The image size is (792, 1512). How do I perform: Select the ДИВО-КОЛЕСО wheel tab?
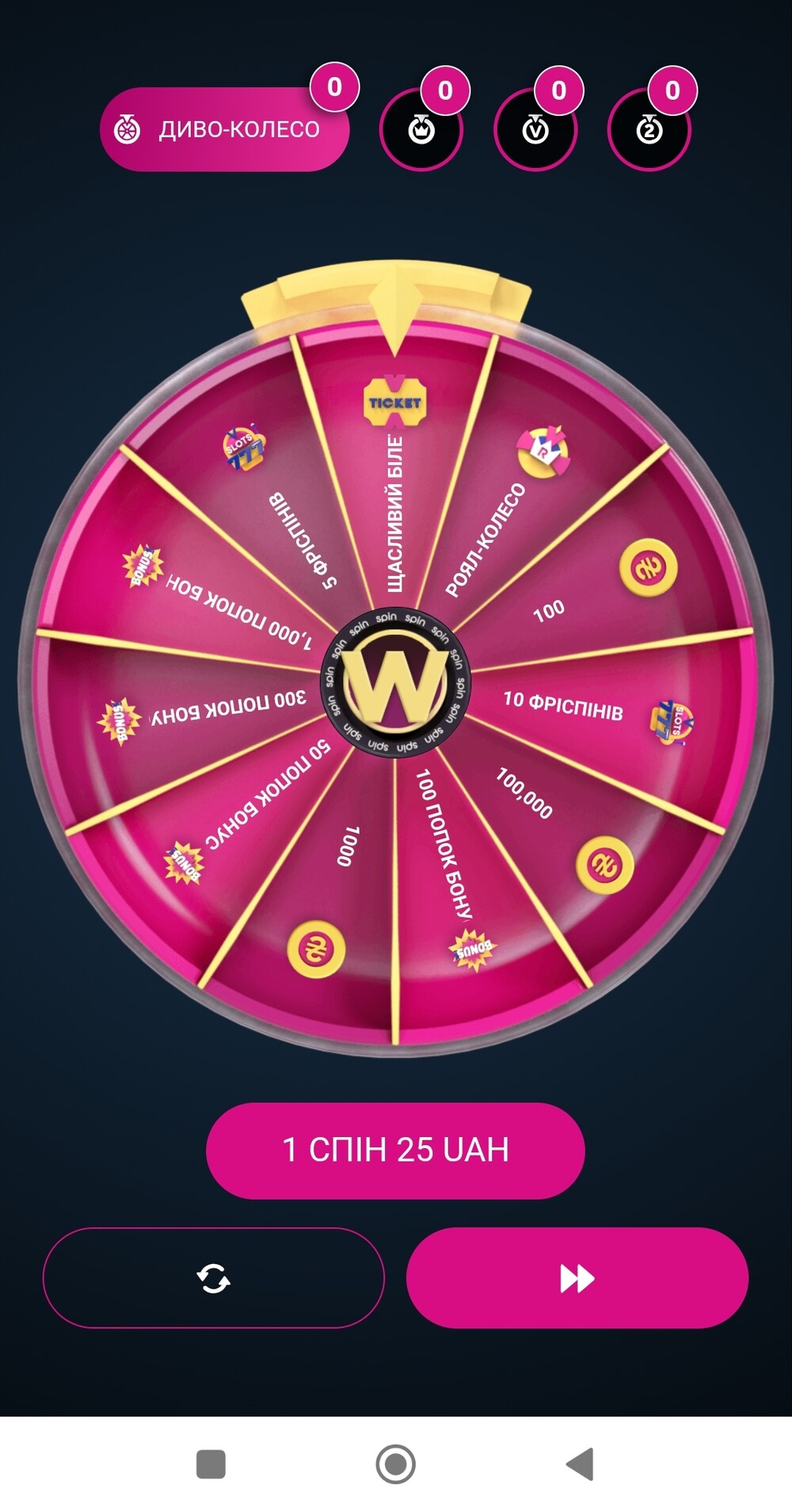tap(224, 129)
